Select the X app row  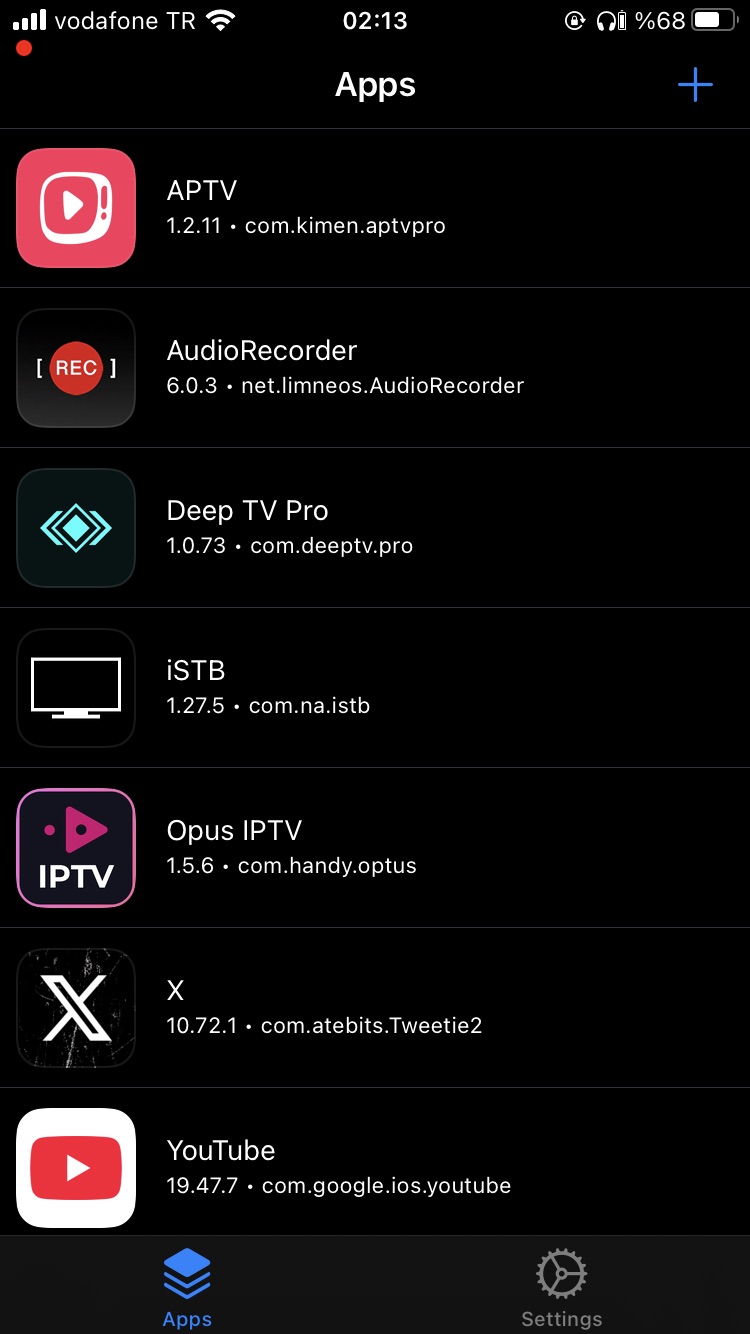(375, 1008)
